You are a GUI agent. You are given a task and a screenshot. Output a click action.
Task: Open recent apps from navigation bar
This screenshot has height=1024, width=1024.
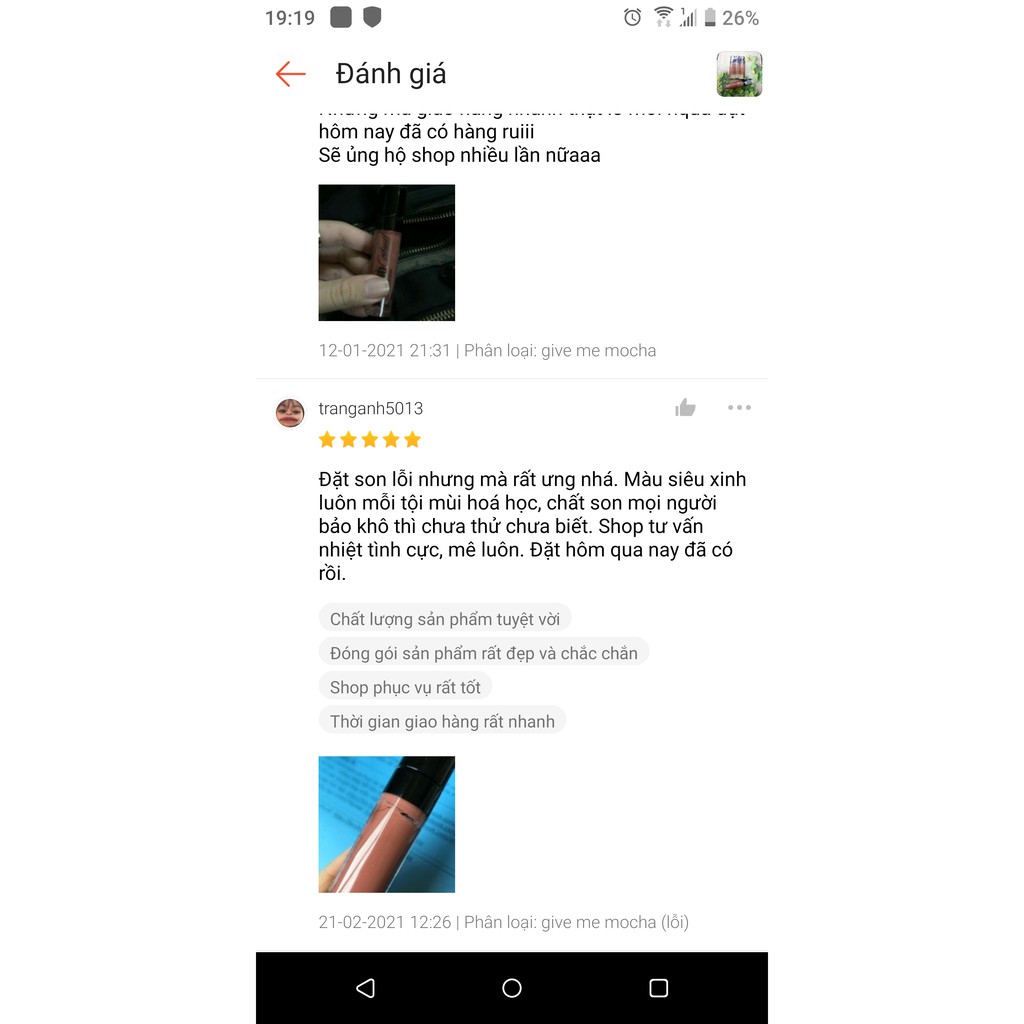(658, 988)
